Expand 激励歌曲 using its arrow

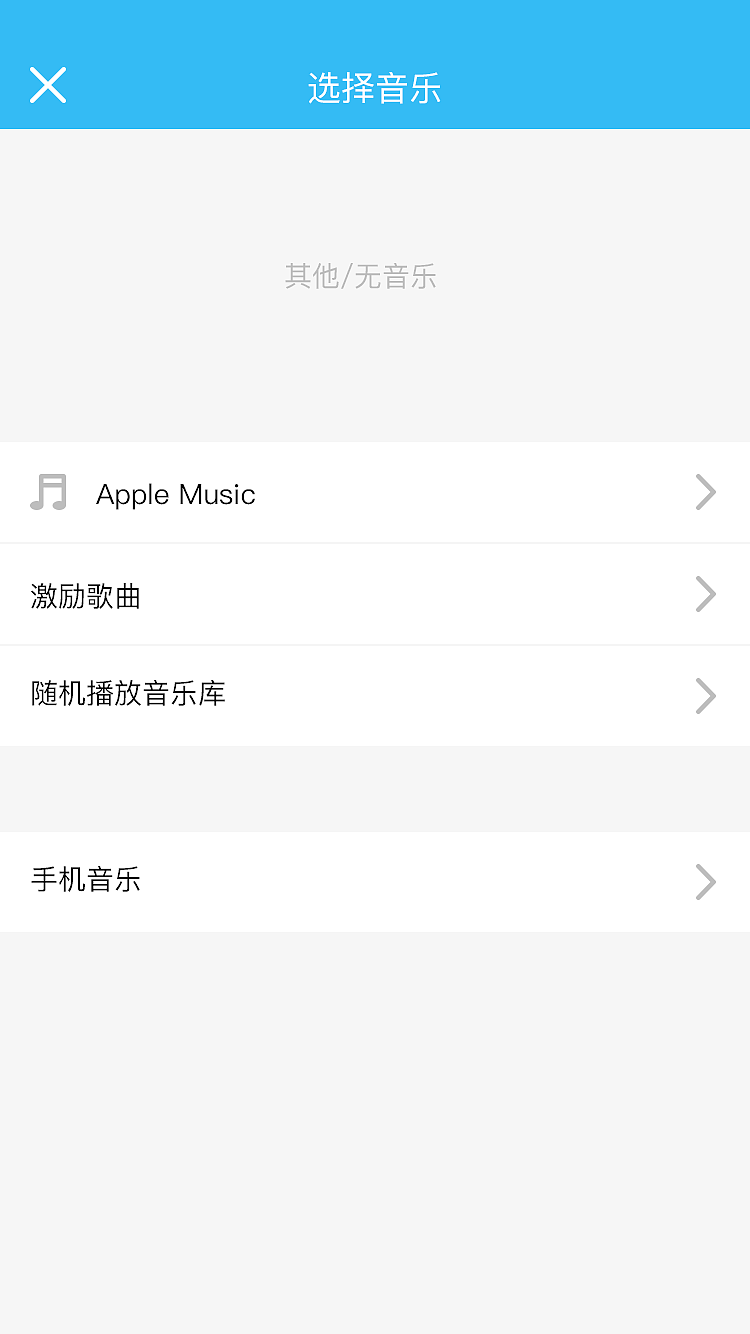706,594
